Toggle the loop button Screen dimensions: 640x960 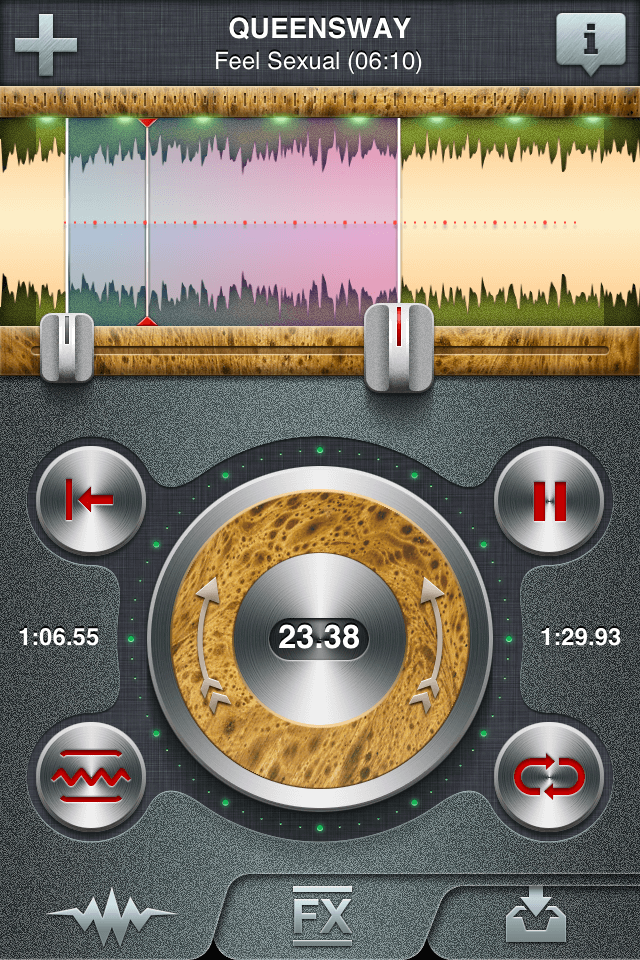pos(549,776)
